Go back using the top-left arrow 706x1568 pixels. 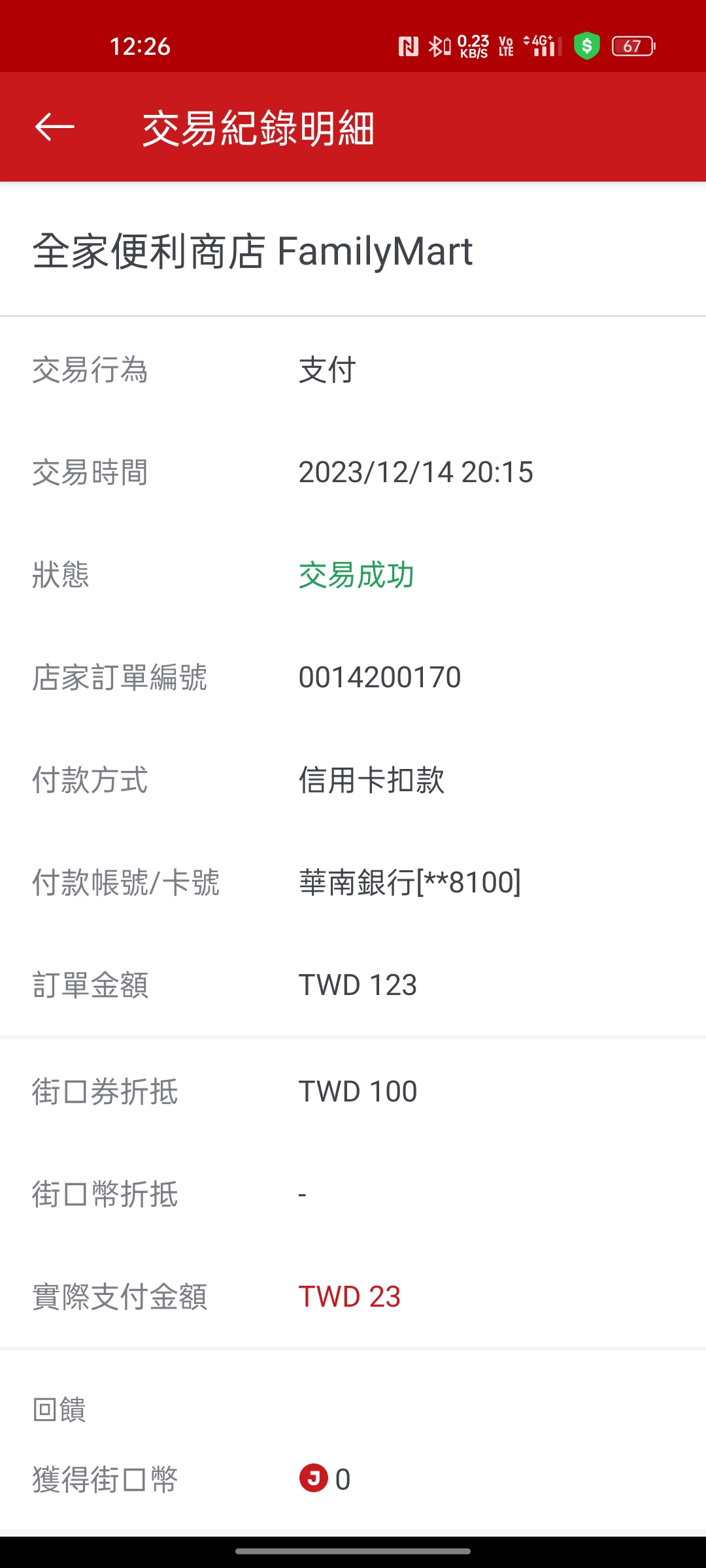coord(55,127)
